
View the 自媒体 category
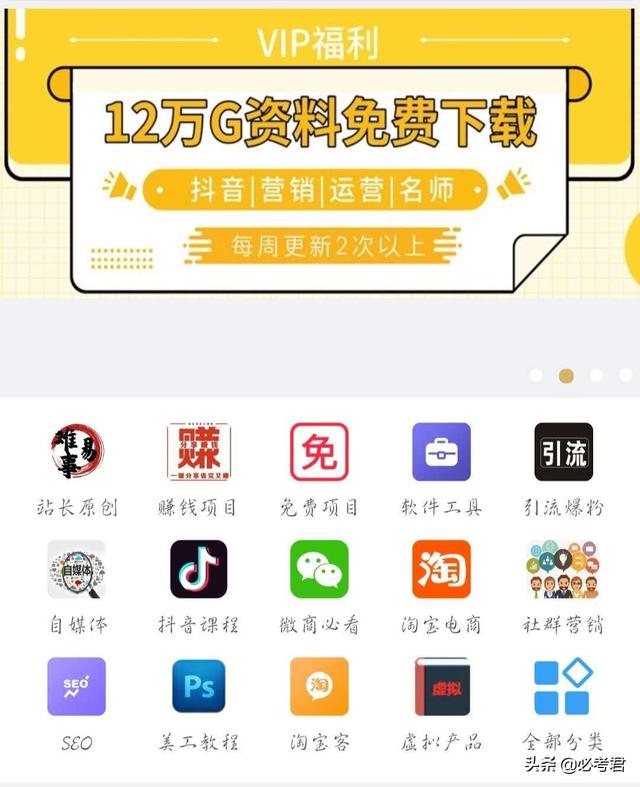pyautogui.click(x=76, y=570)
